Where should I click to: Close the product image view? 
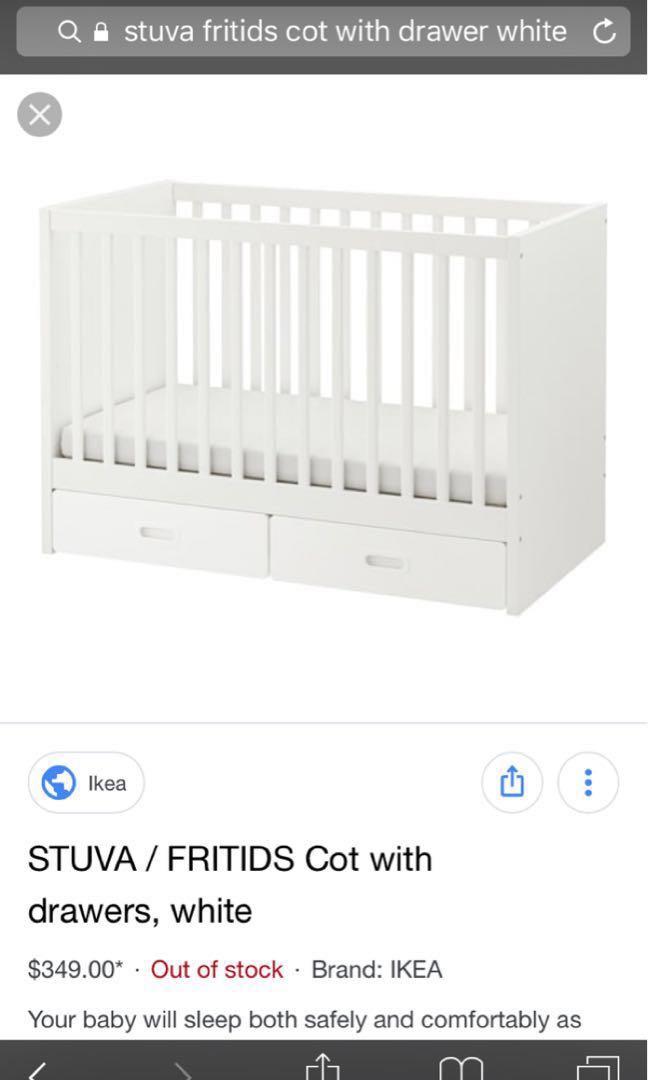(40, 114)
